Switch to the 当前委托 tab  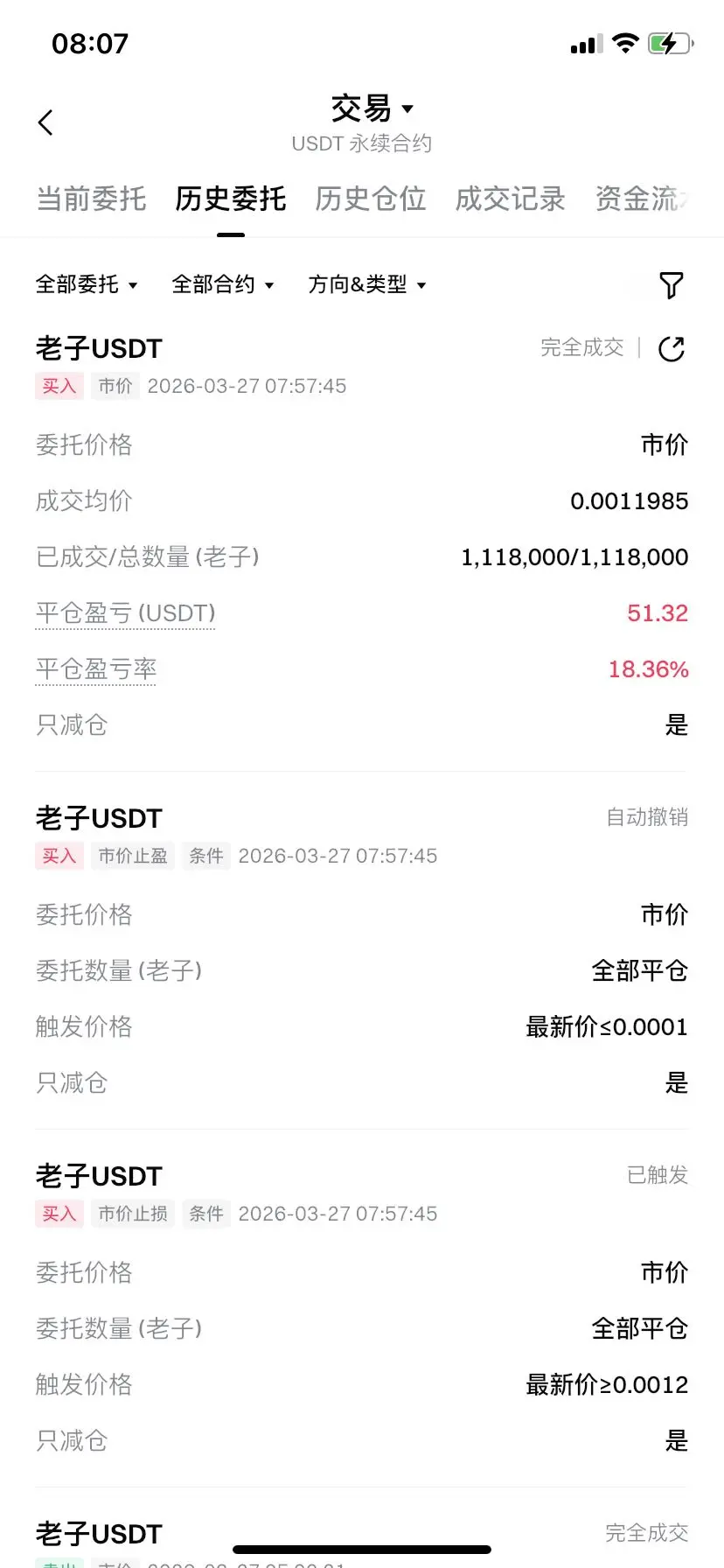tap(91, 199)
